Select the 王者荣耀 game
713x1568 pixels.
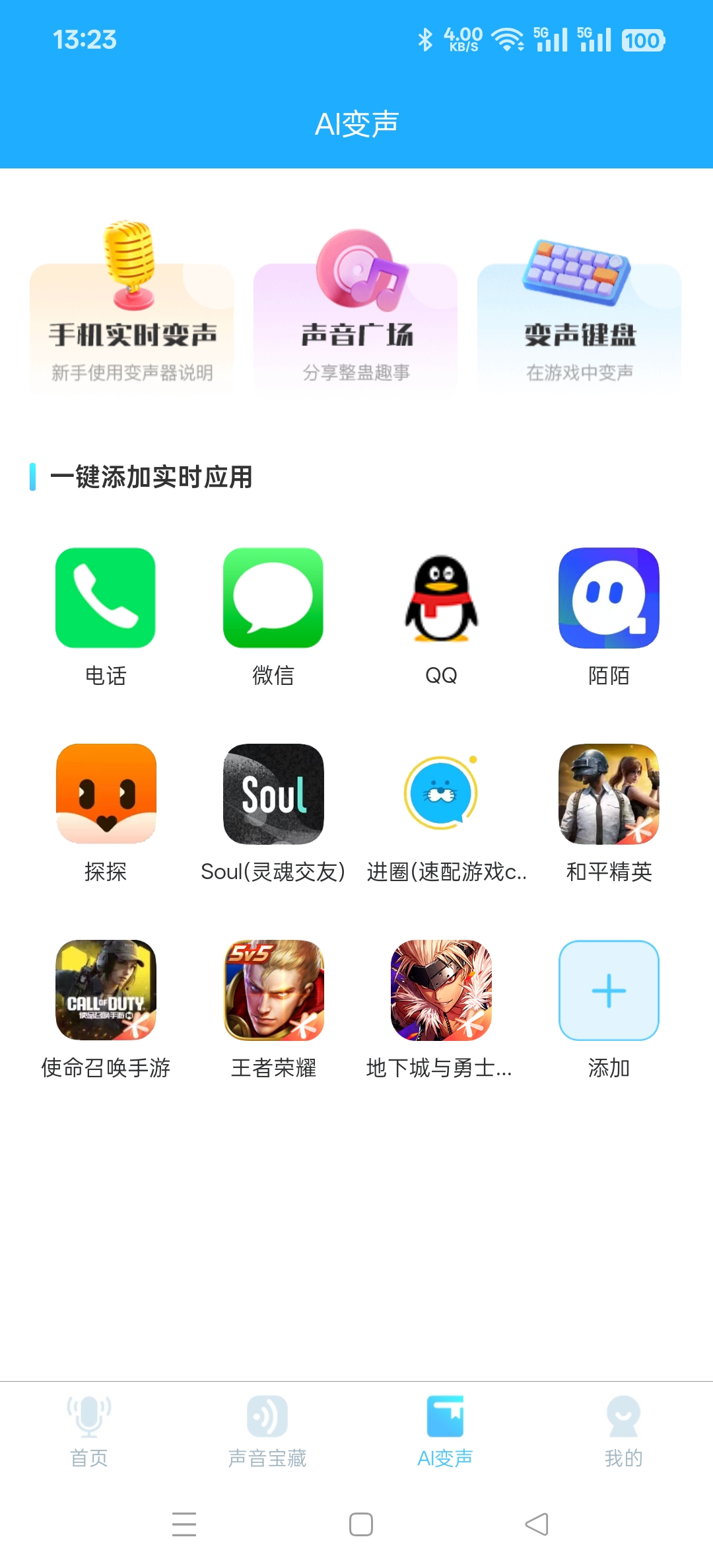point(273,990)
